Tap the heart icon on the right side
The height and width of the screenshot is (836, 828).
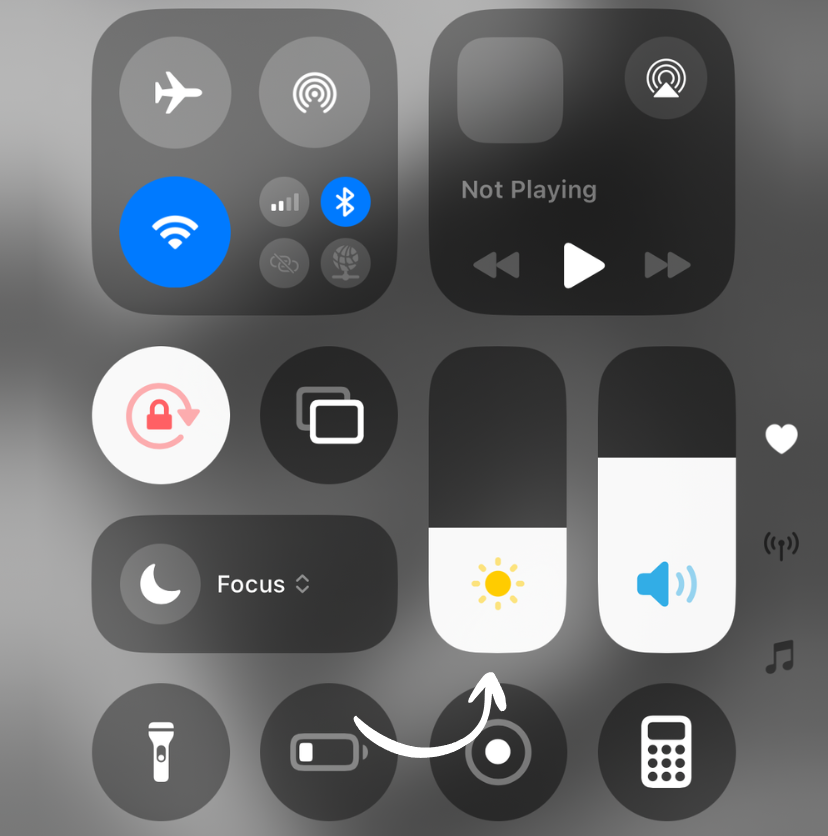tap(781, 438)
